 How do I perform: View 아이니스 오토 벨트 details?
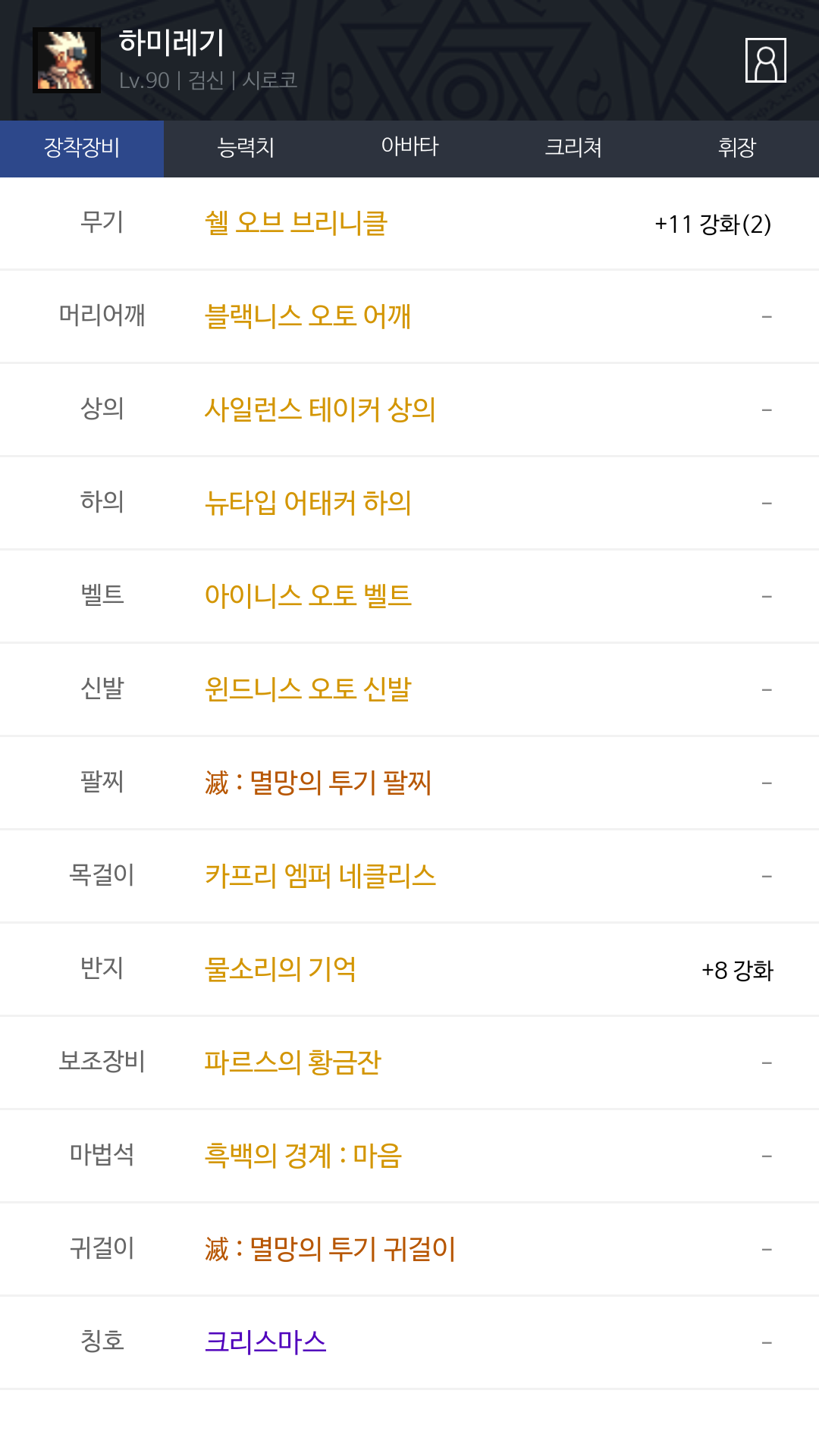tap(308, 596)
